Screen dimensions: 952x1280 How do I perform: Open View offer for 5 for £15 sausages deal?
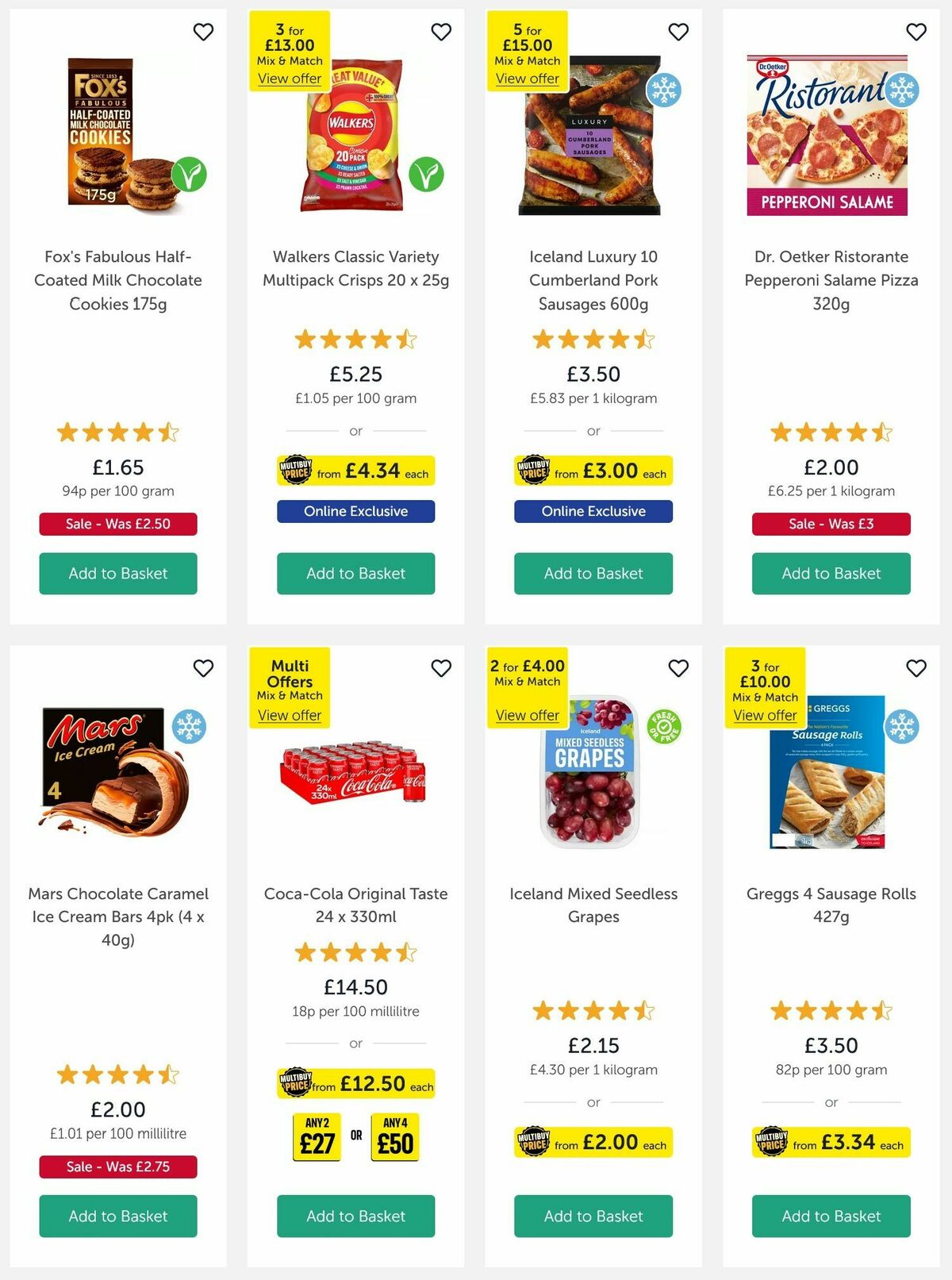click(527, 79)
